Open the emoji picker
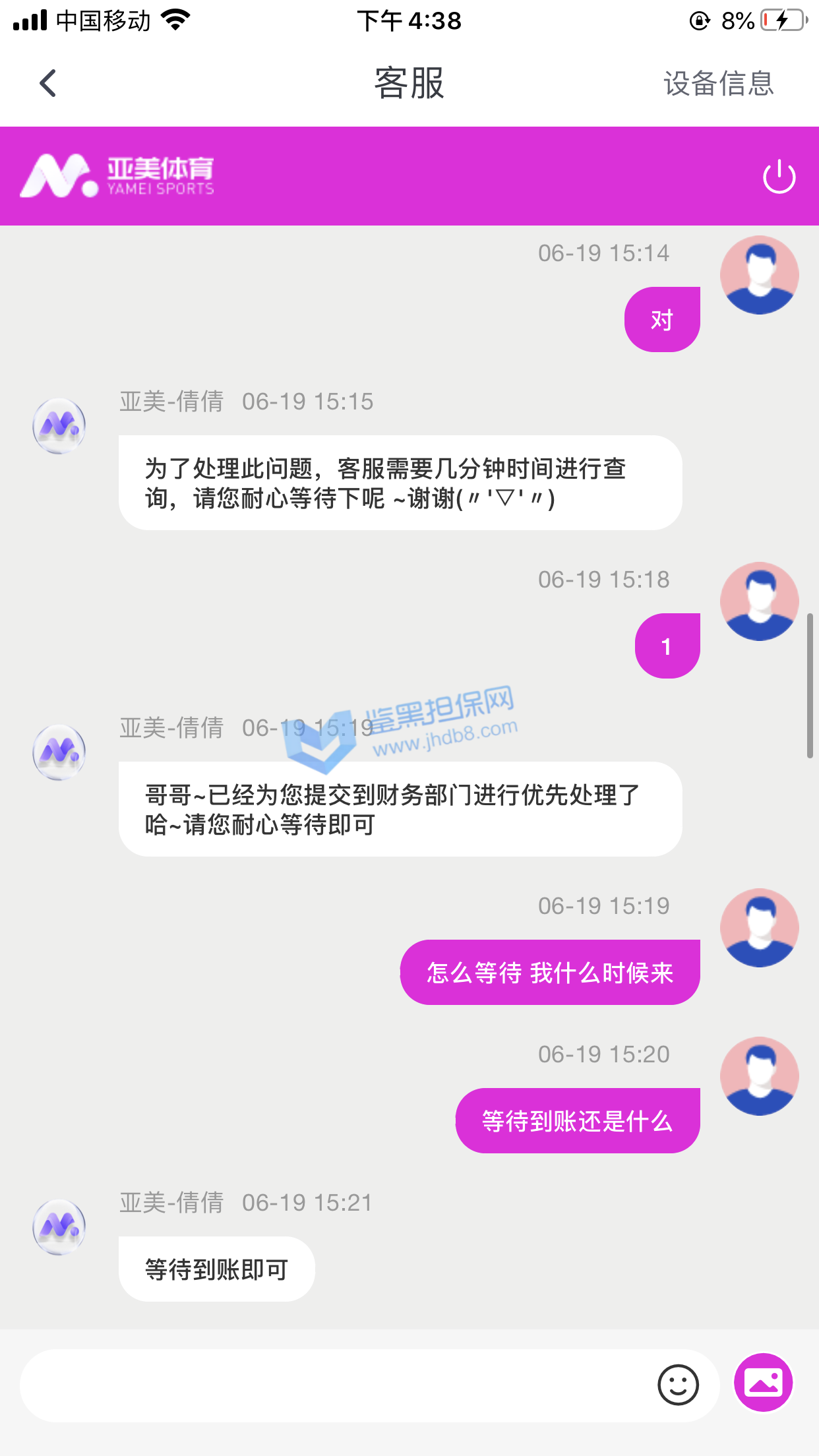 tap(678, 1385)
